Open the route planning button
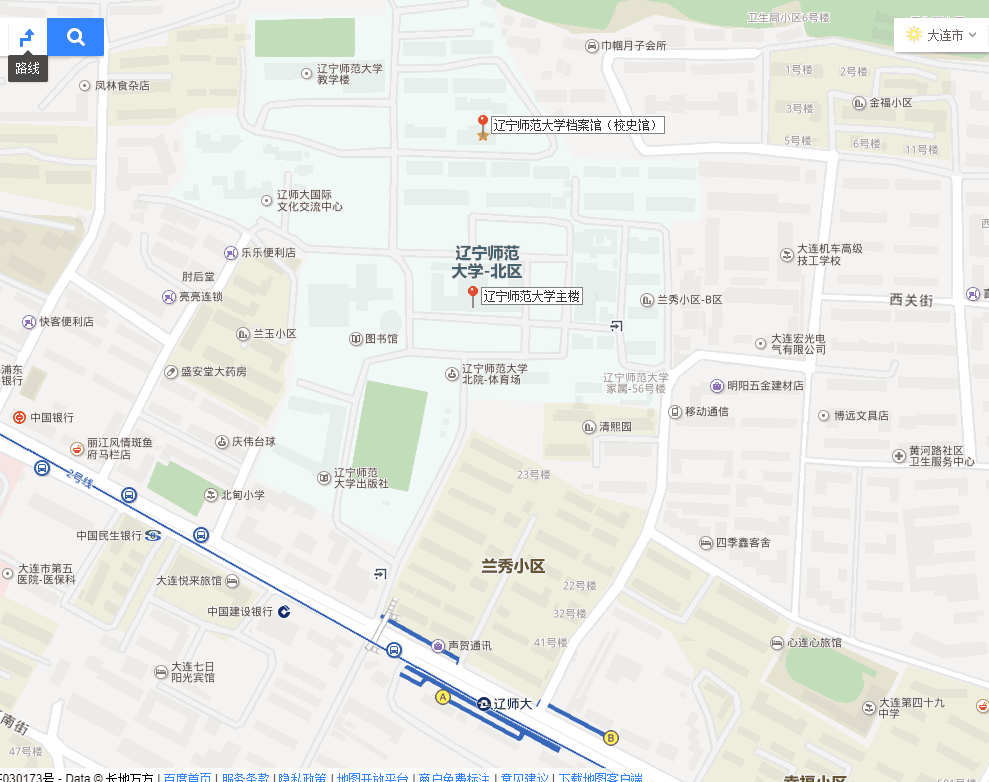 (x=27, y=37)
